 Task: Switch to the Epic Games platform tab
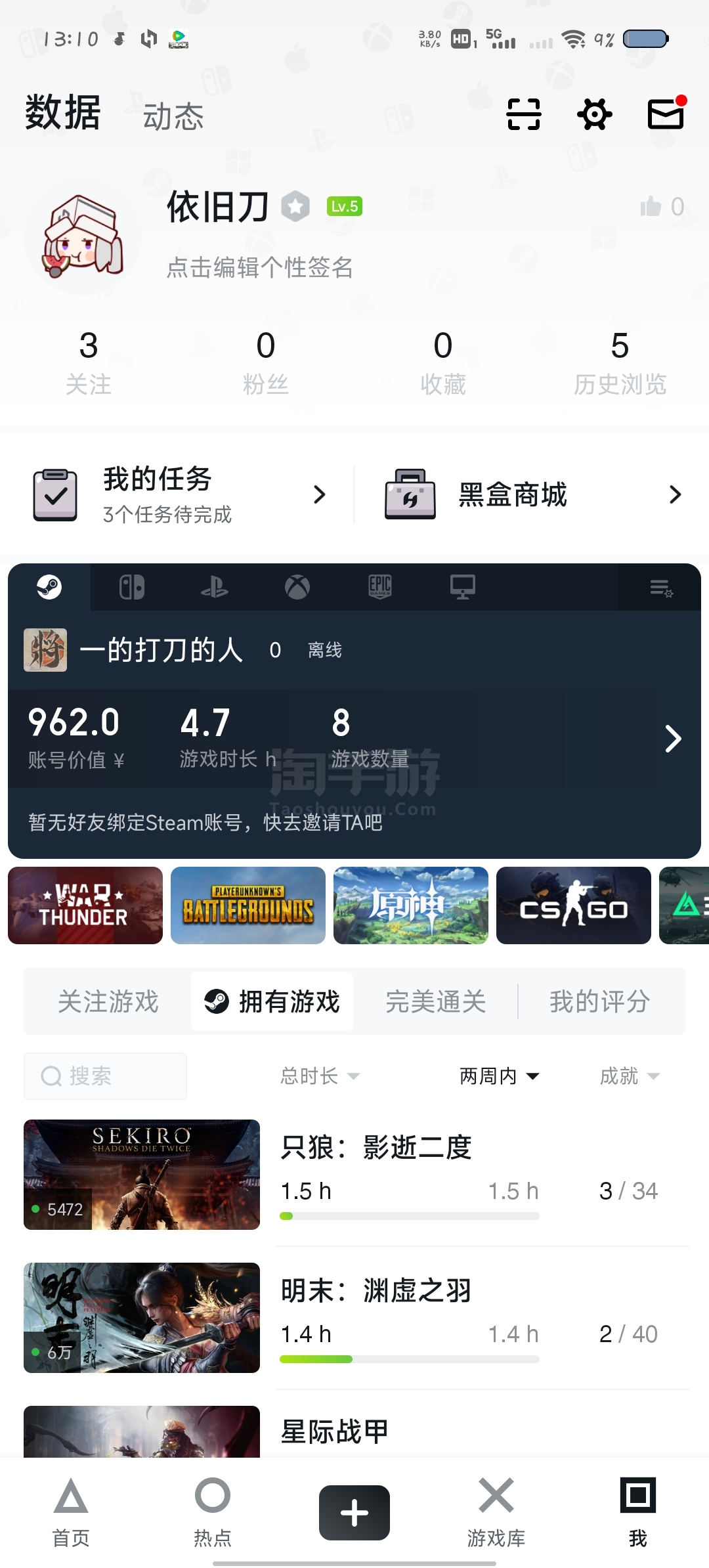tap(380, 587)
